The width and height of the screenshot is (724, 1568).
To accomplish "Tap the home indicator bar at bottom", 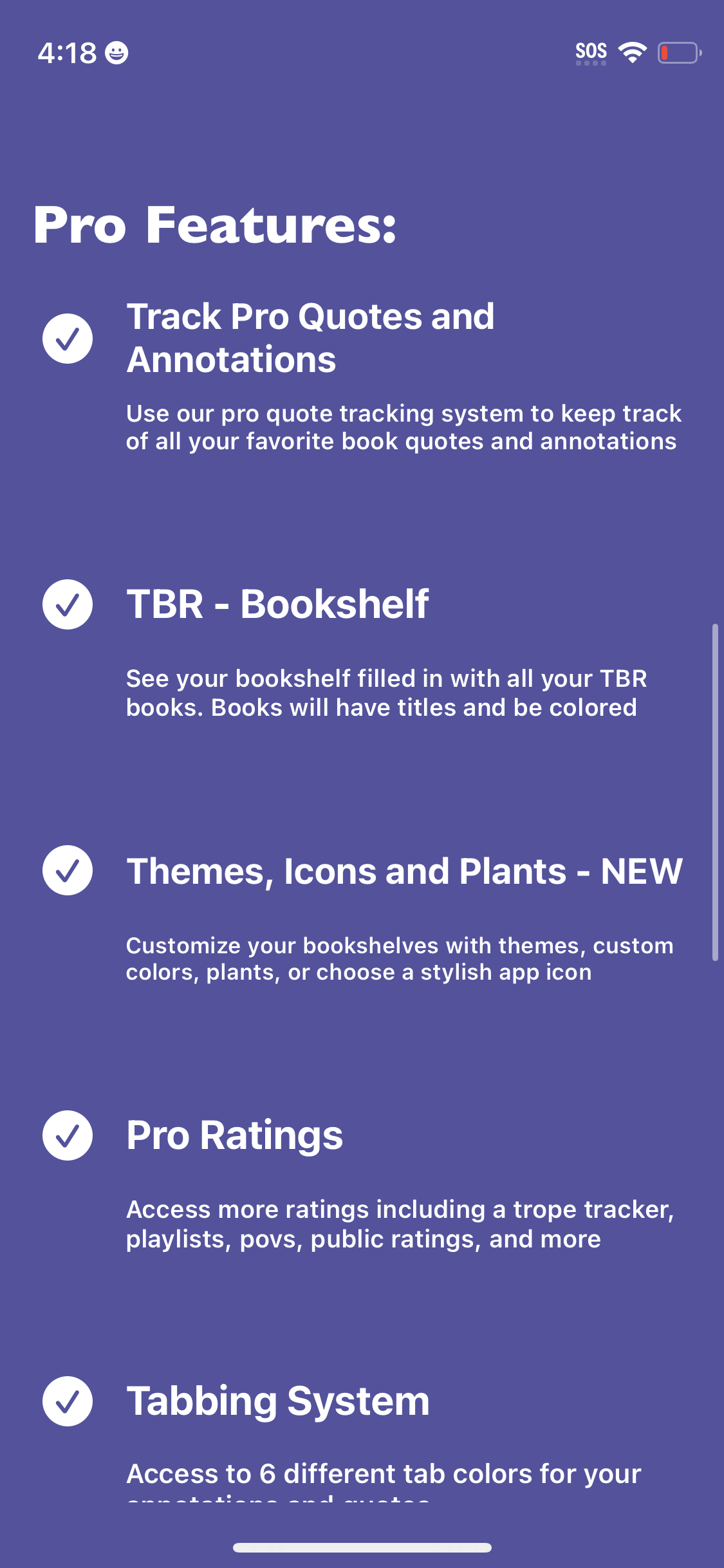I will (362, 1547).
